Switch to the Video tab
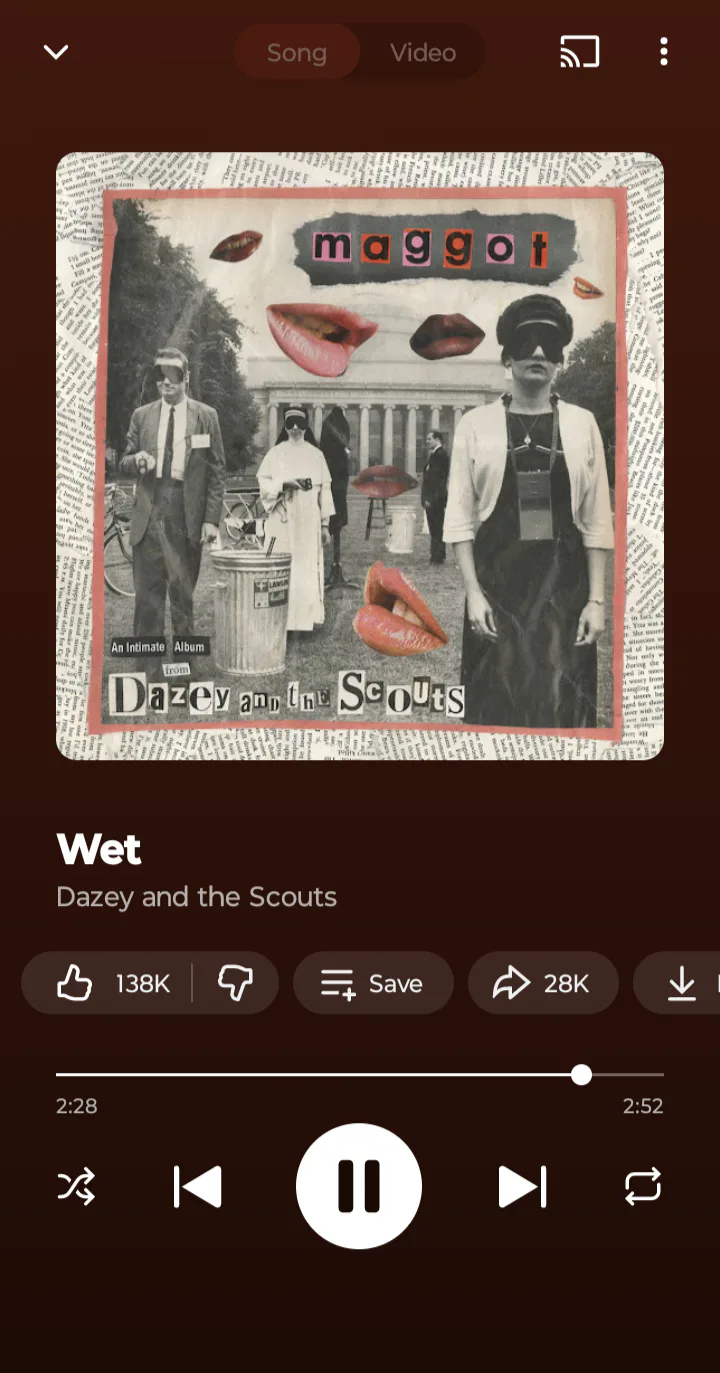The width and height of the screenshot is (720, 1373). click(x=423, y=53)
